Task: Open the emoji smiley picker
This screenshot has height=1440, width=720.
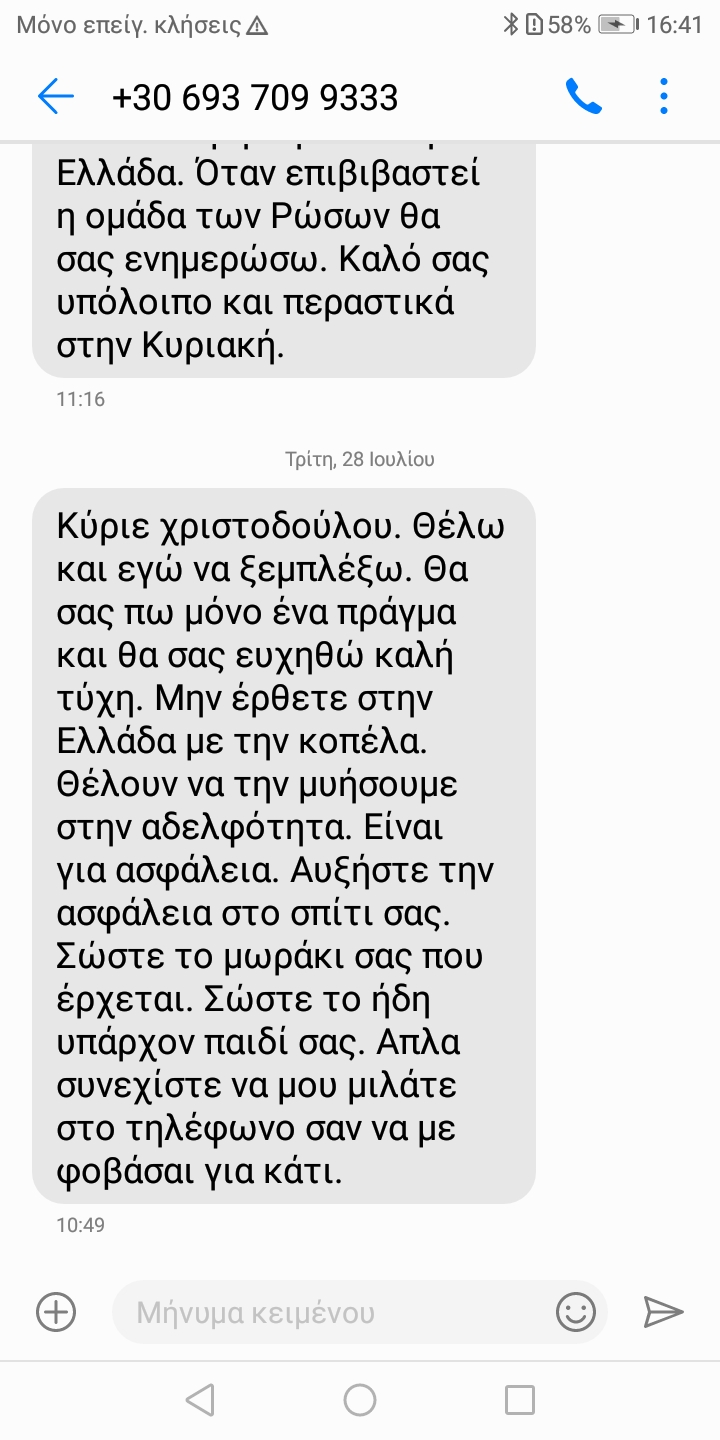Action: [576, 1311]
